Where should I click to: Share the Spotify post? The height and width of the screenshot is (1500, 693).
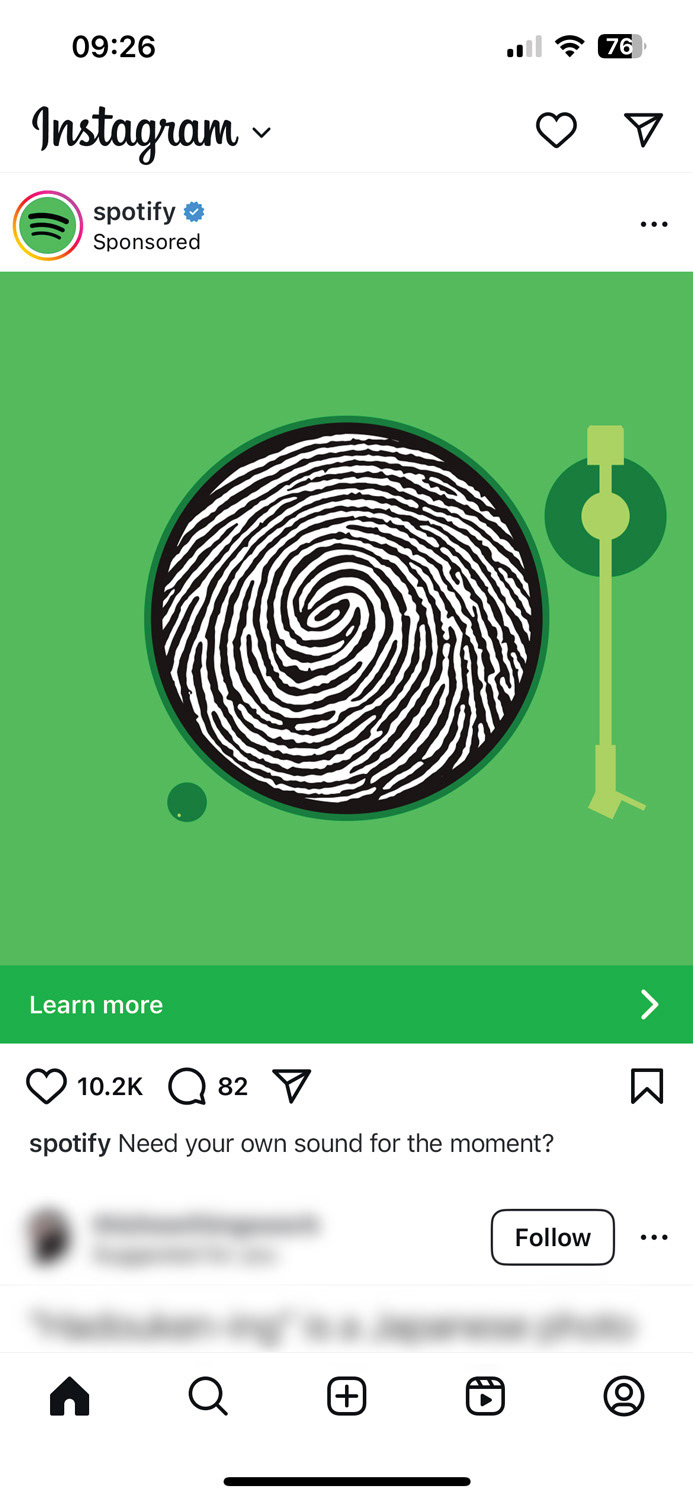coord(292,1086)
